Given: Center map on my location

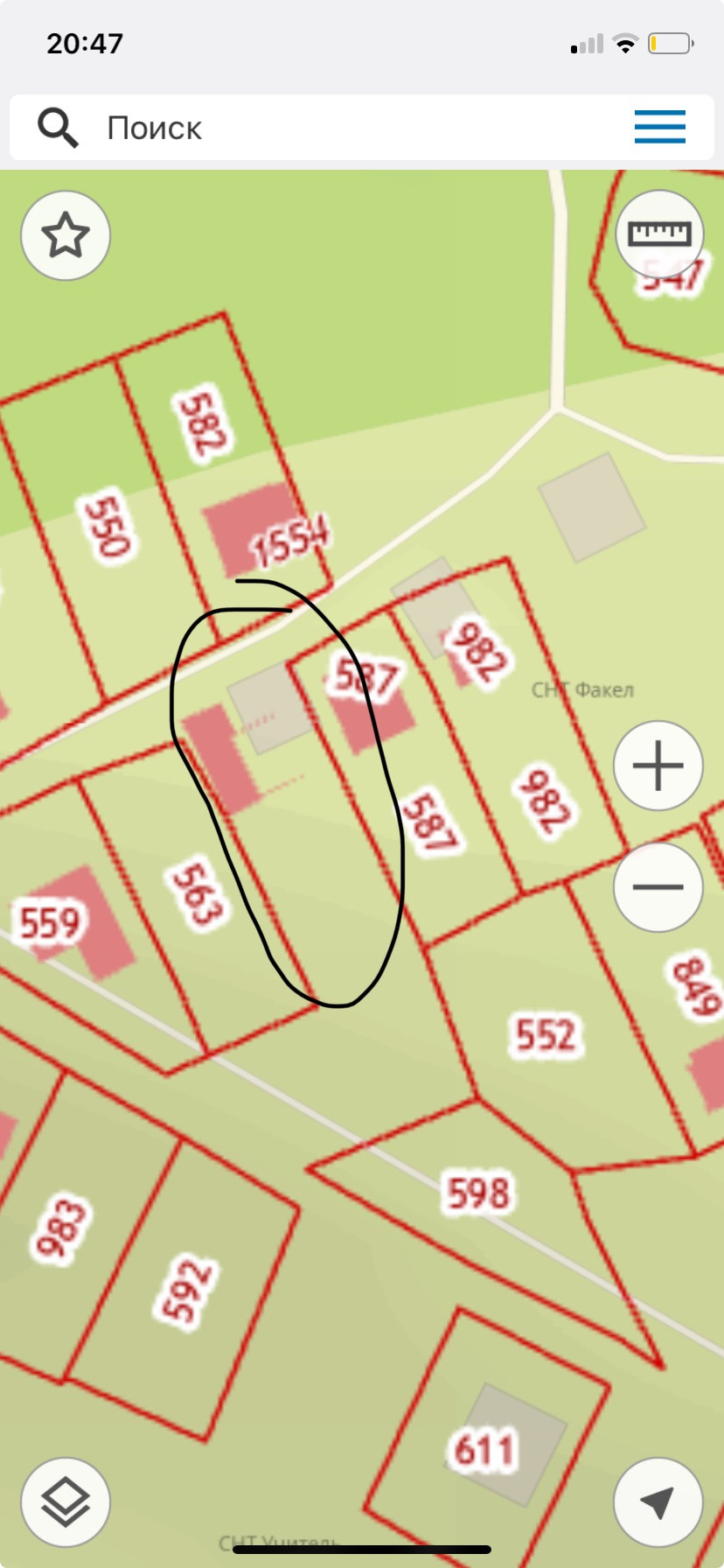Looking at the screenshot, I should pyautogui.click(x=658, y=1502).
